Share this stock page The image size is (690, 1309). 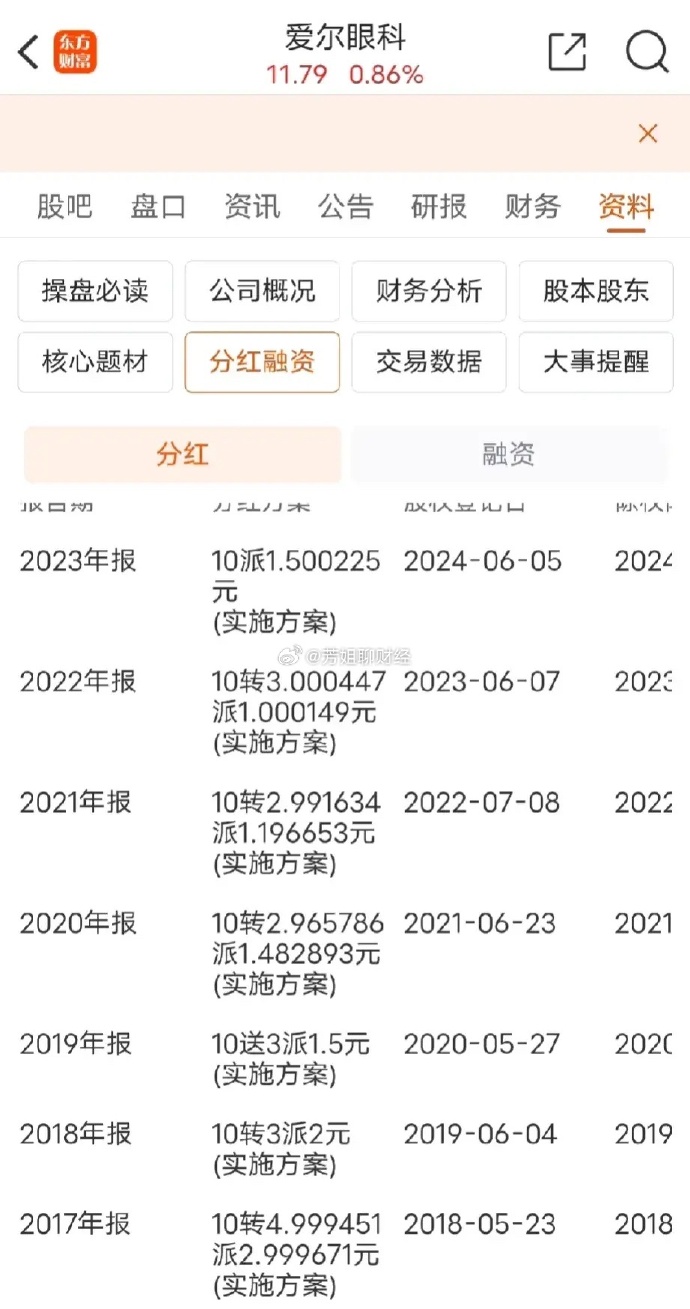567,52
